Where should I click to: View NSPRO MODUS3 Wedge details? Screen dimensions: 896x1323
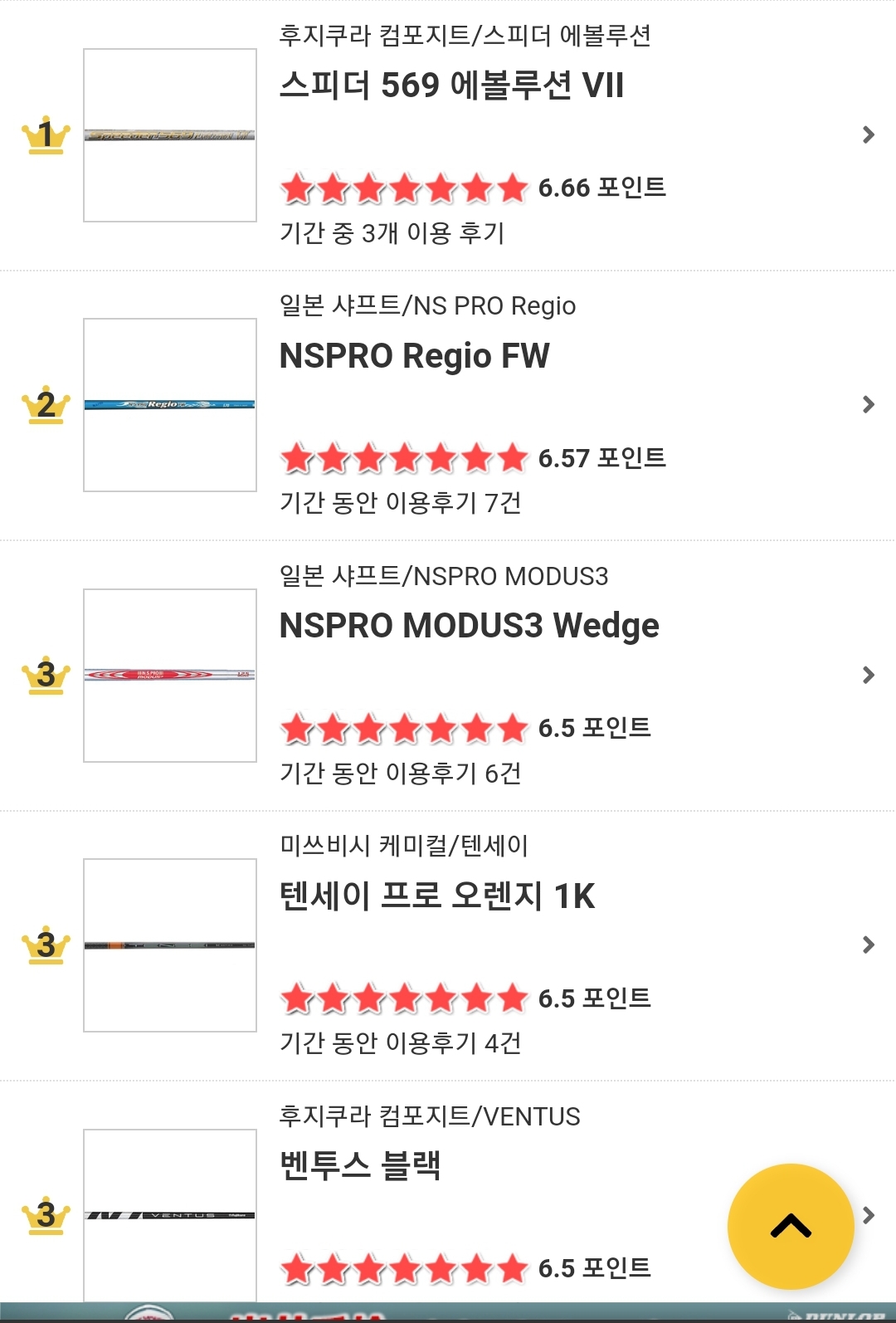pyautogui.click(x=470, y=626)
